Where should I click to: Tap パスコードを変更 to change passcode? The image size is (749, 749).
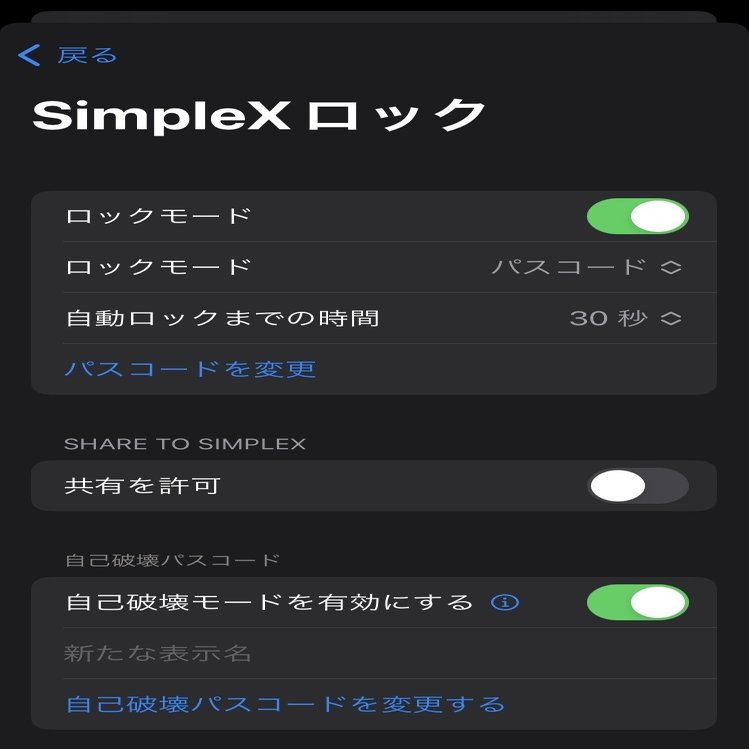190,369
